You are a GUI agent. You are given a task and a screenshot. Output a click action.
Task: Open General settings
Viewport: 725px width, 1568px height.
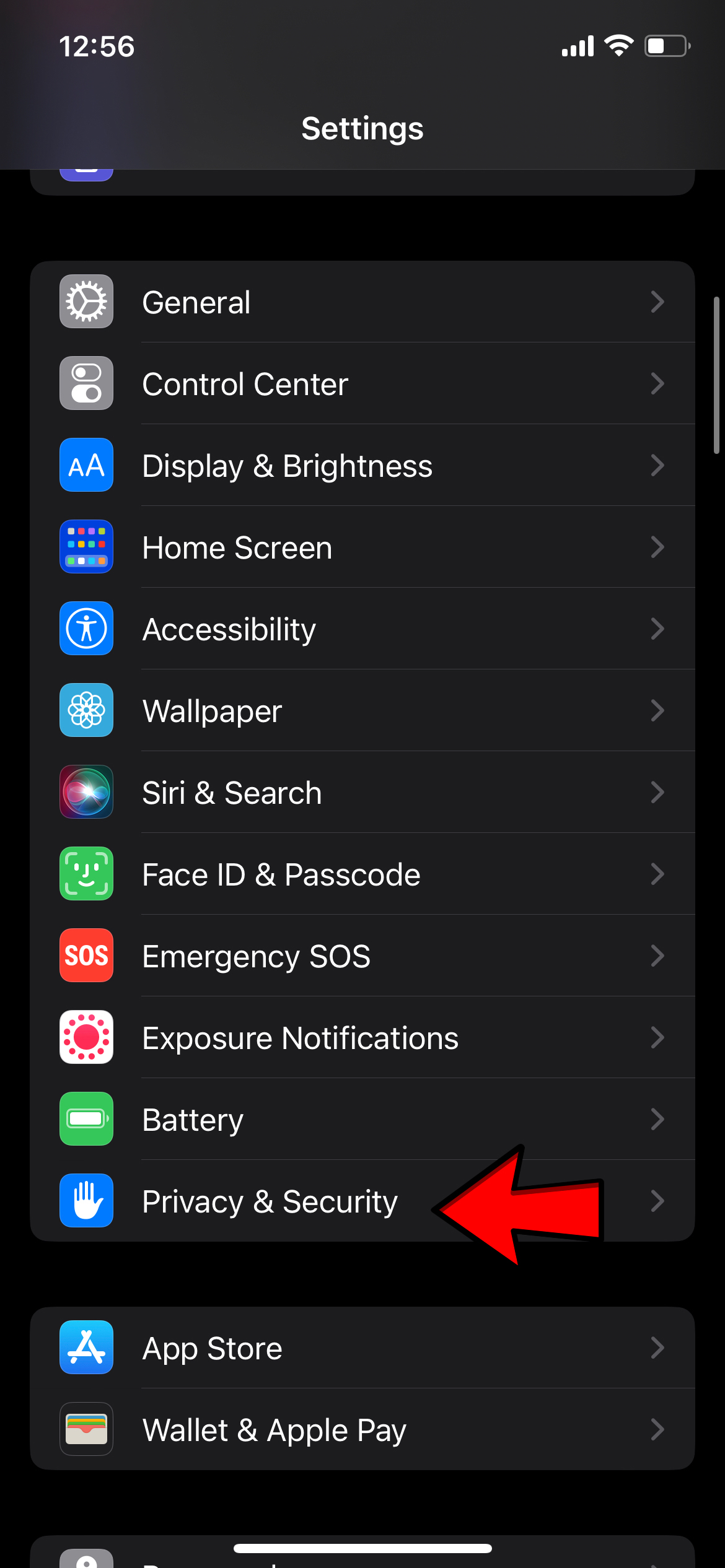(362, 302)
